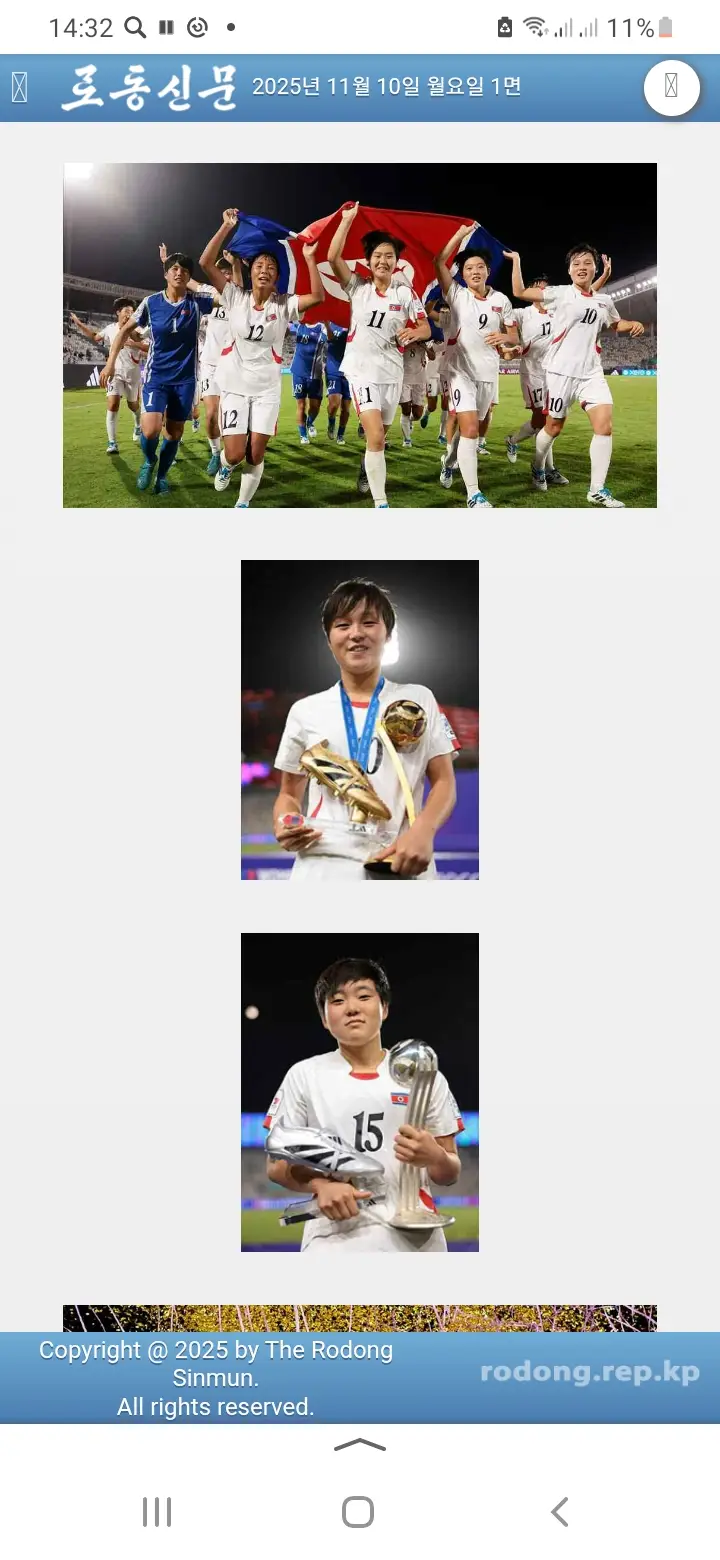Tap the icon left of the newspaper title
The image size is (720, 1560).
(19, 88)
